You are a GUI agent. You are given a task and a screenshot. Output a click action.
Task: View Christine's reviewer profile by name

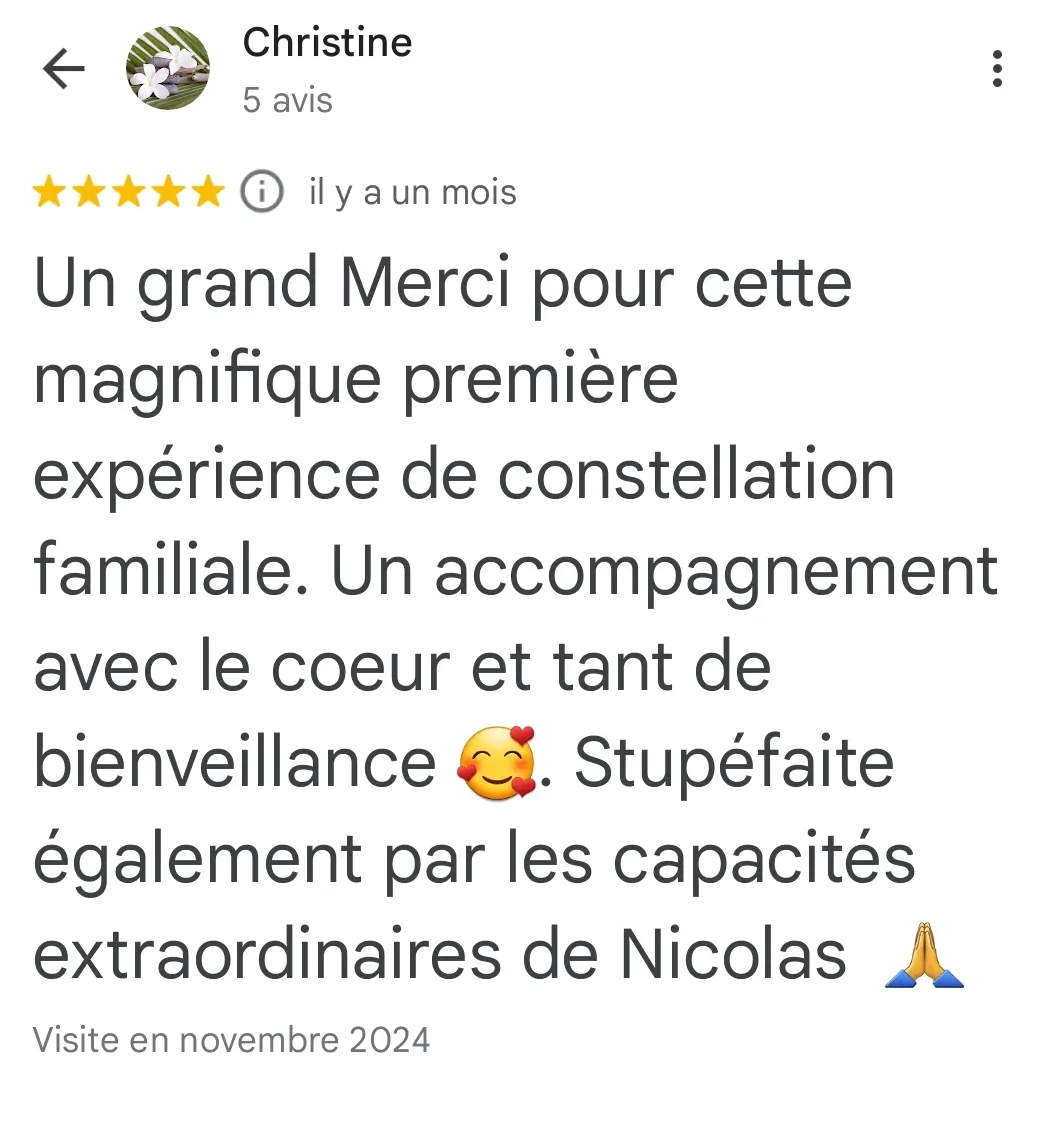[327, 43]
